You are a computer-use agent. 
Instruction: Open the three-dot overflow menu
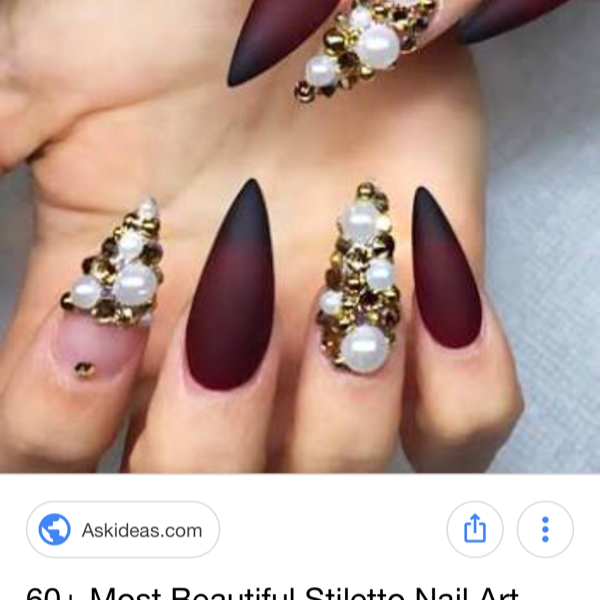tap(545, 529)
